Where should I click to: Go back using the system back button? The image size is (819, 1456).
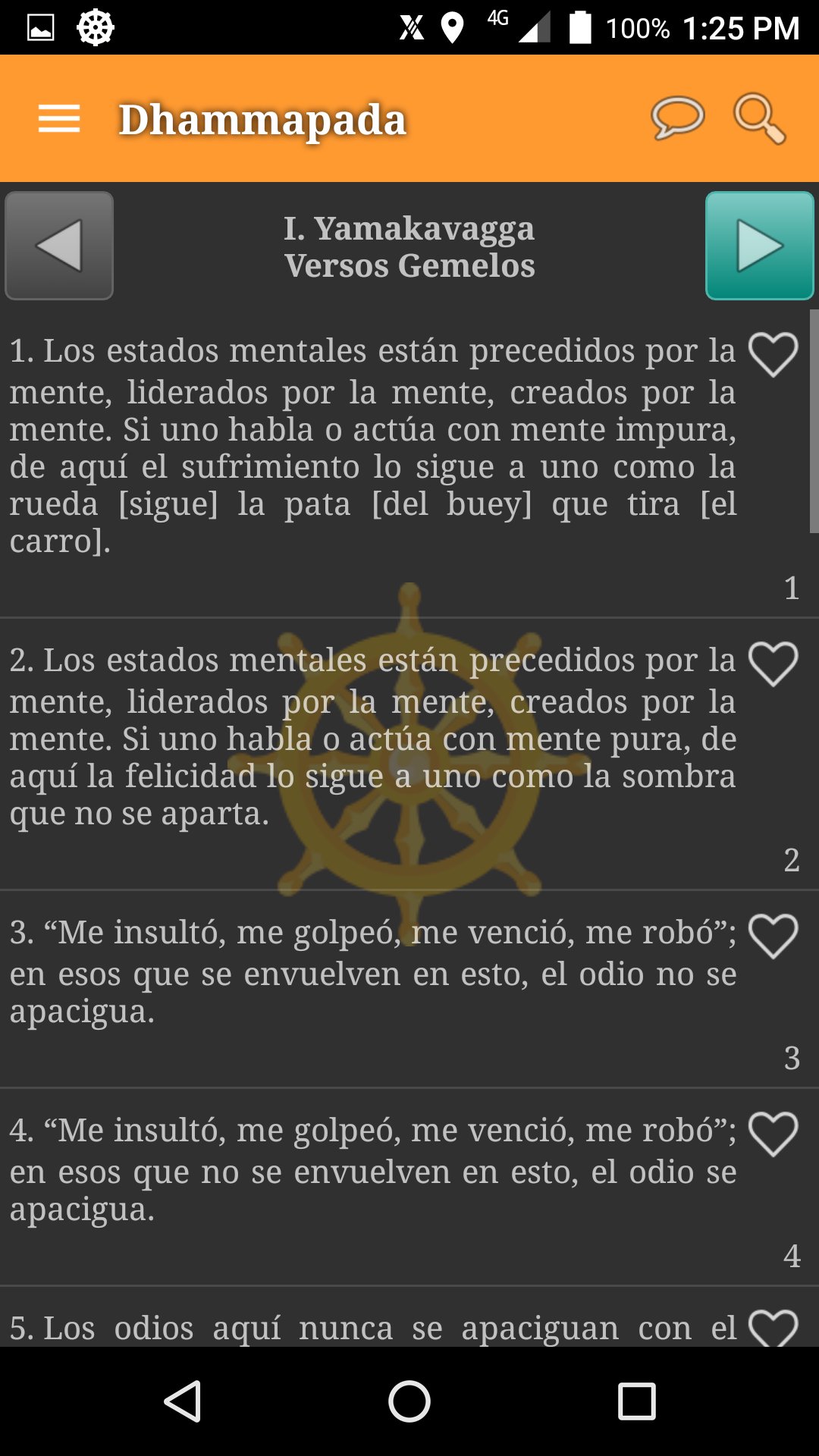(x=183, y=1401)
